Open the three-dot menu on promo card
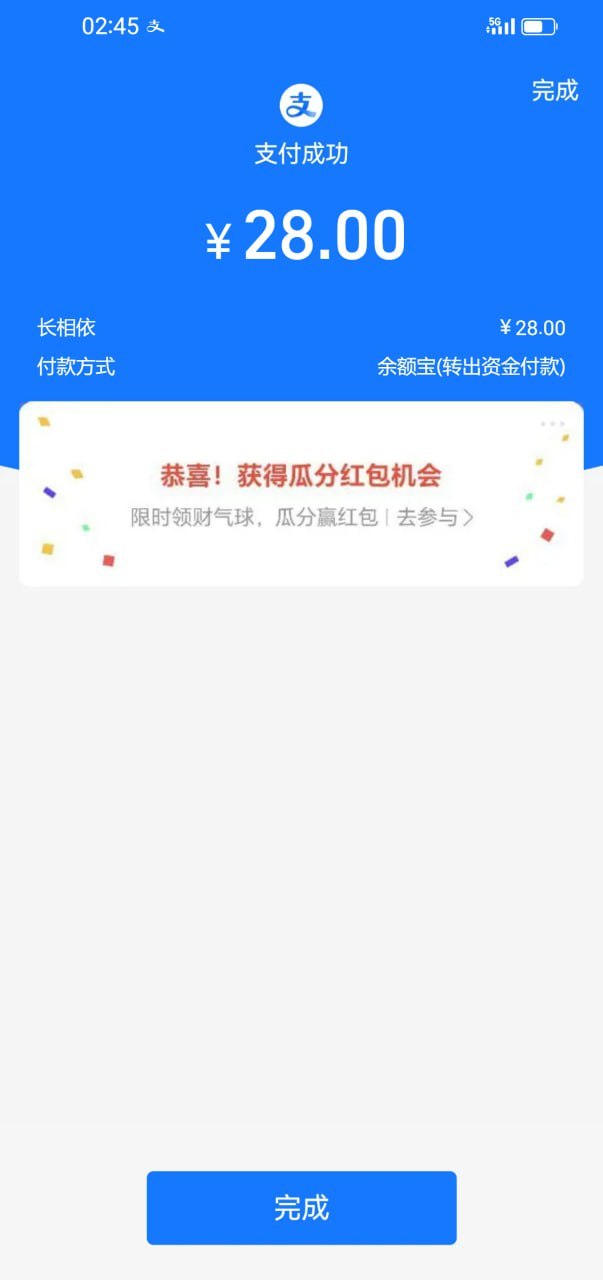 [552, 424]
